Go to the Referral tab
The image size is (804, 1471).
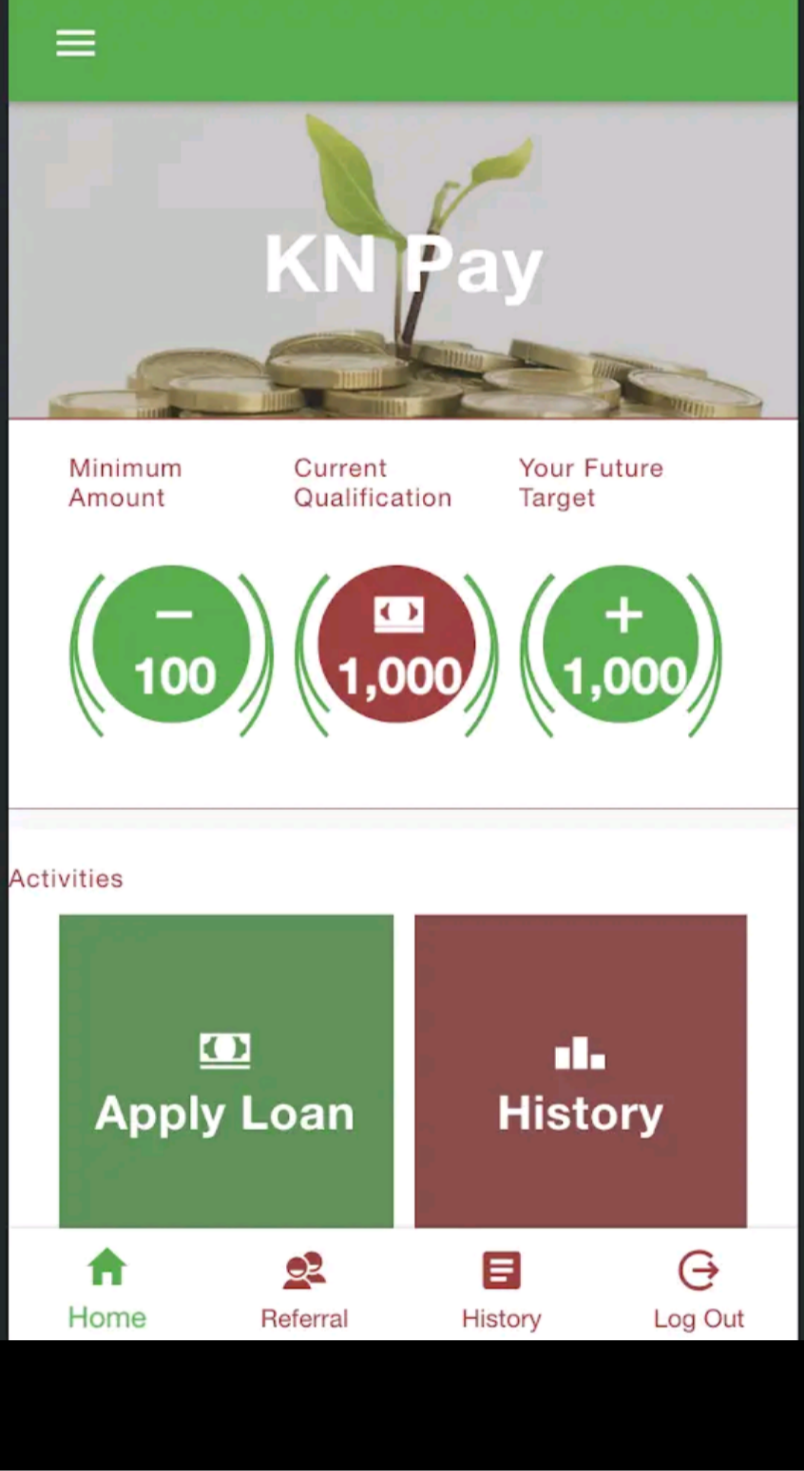click(304, 1289)
